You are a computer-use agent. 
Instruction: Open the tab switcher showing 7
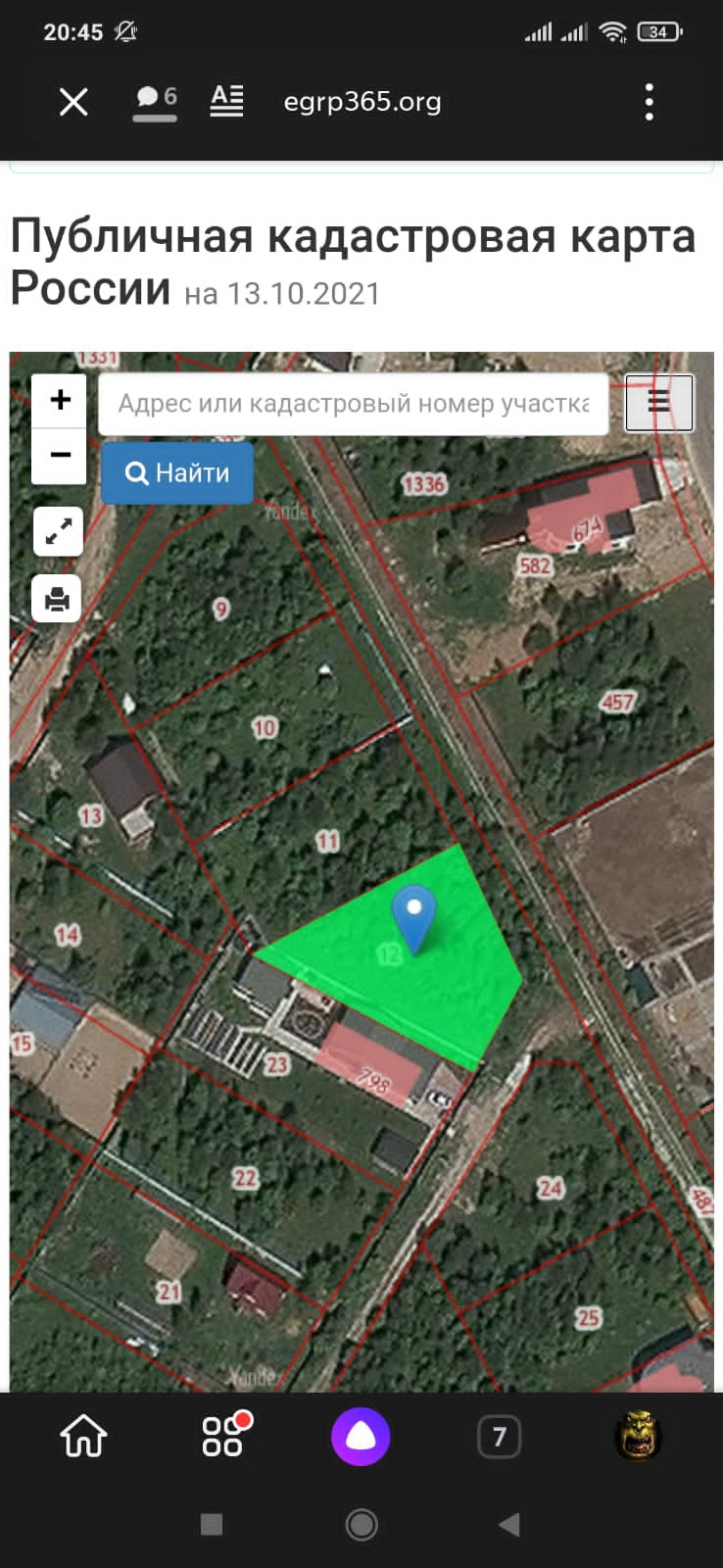(x=499, y=1437)
